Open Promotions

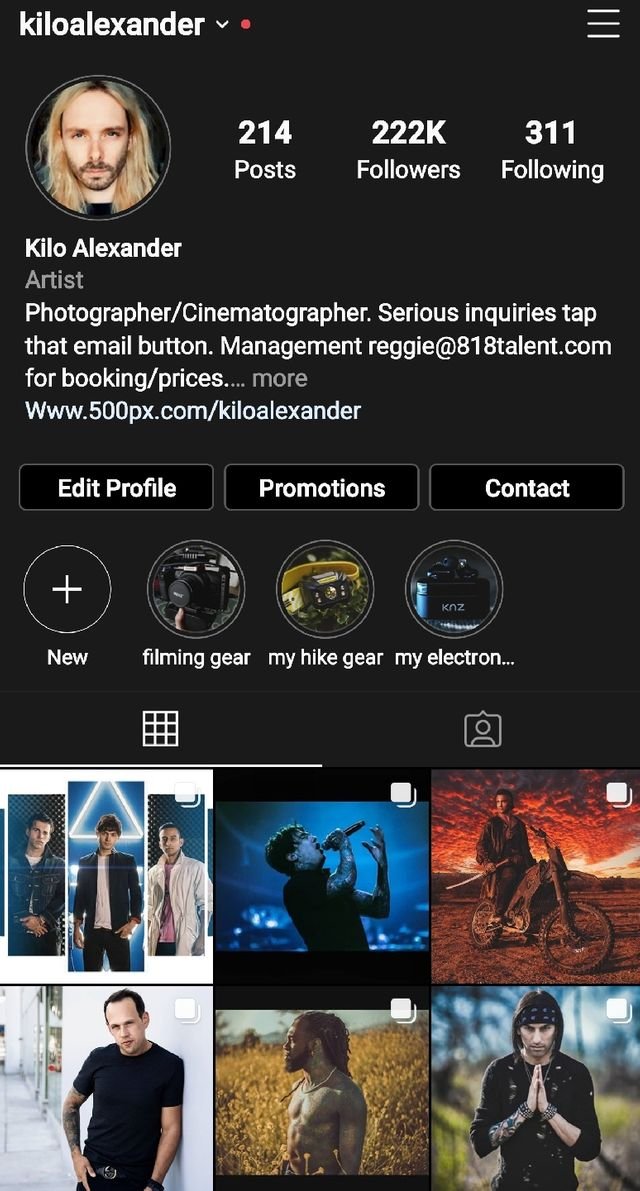pyautogui.click(x=321, y=488)
